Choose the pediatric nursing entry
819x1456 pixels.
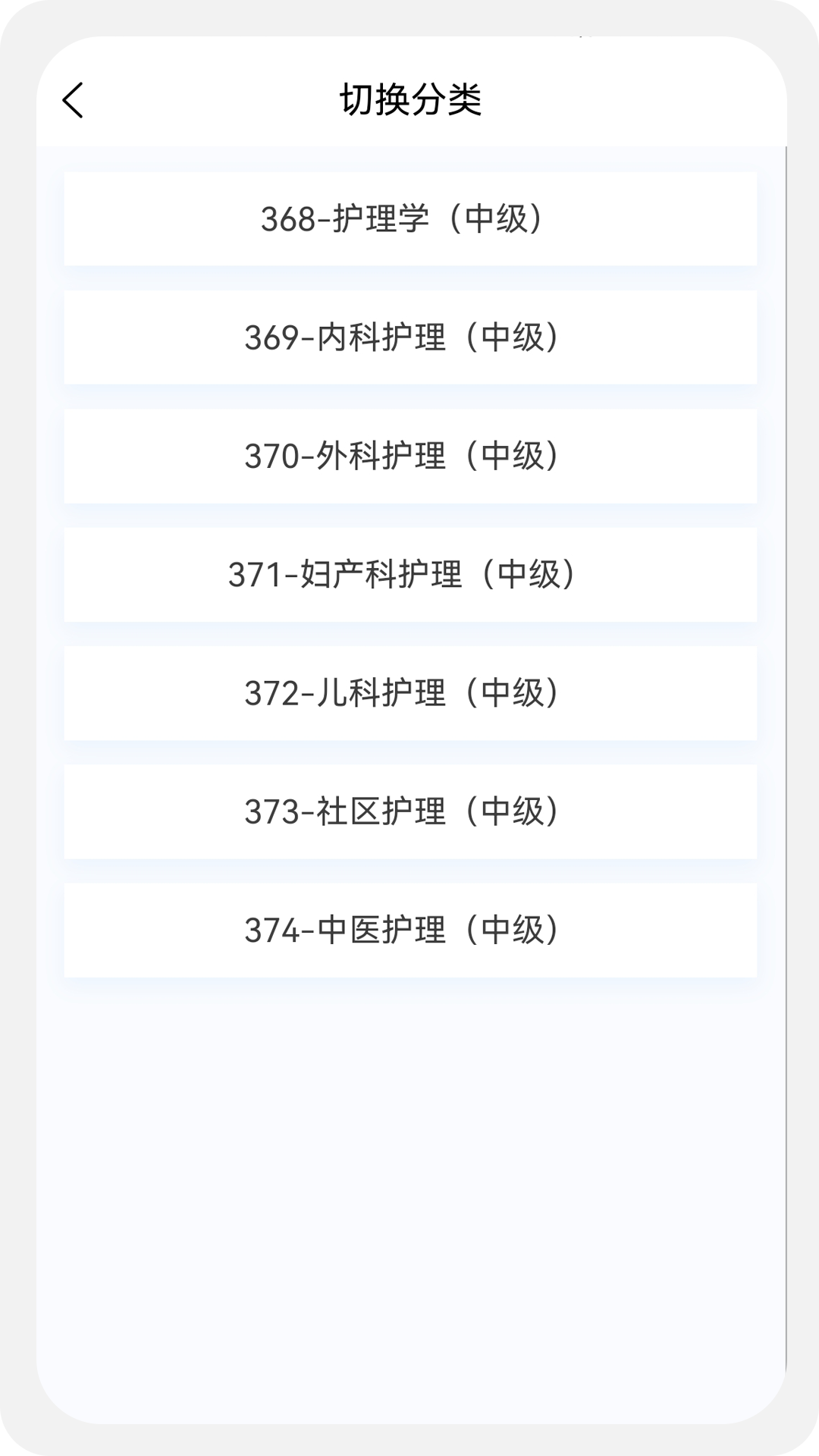pos(409,692)
